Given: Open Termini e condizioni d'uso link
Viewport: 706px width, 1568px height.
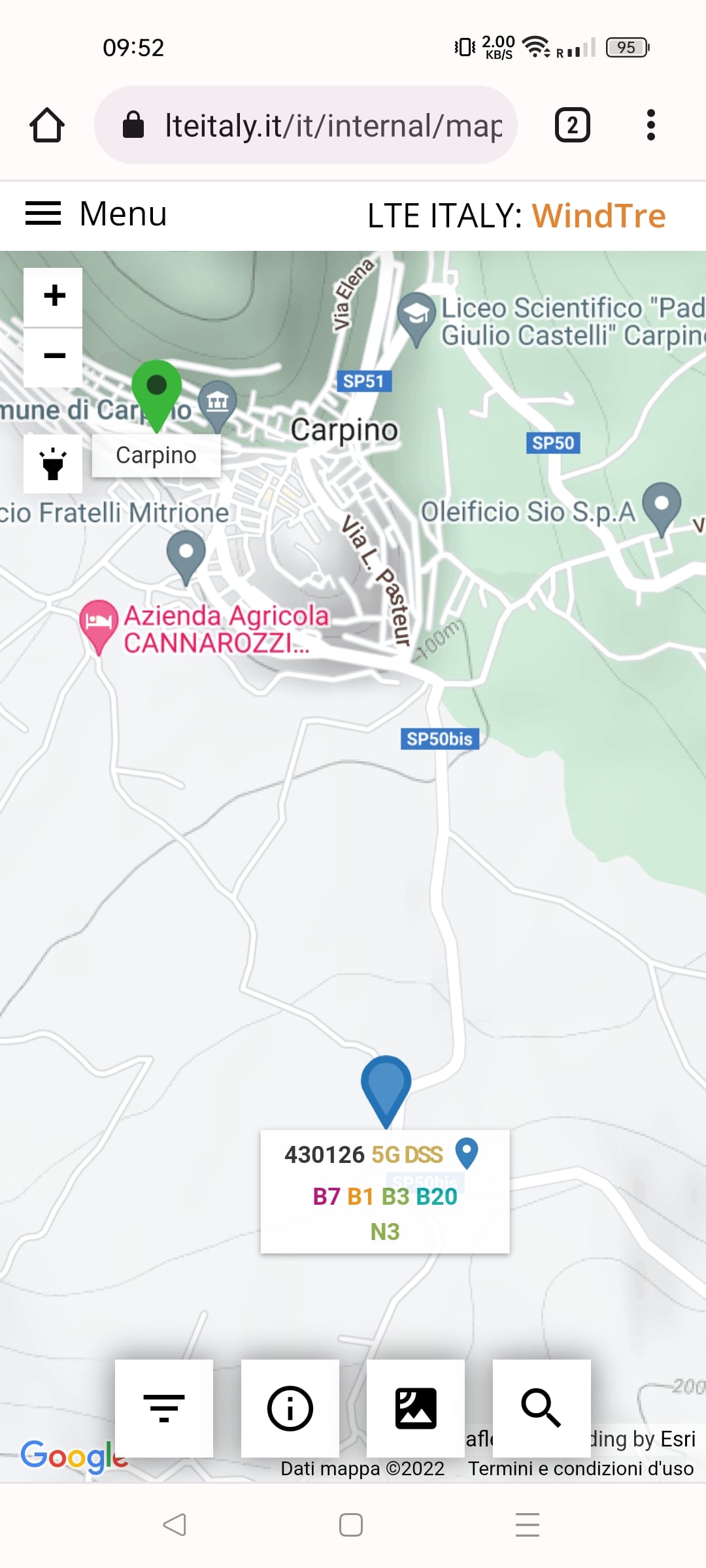Looking at the screenshot, I should (580, 1468).
